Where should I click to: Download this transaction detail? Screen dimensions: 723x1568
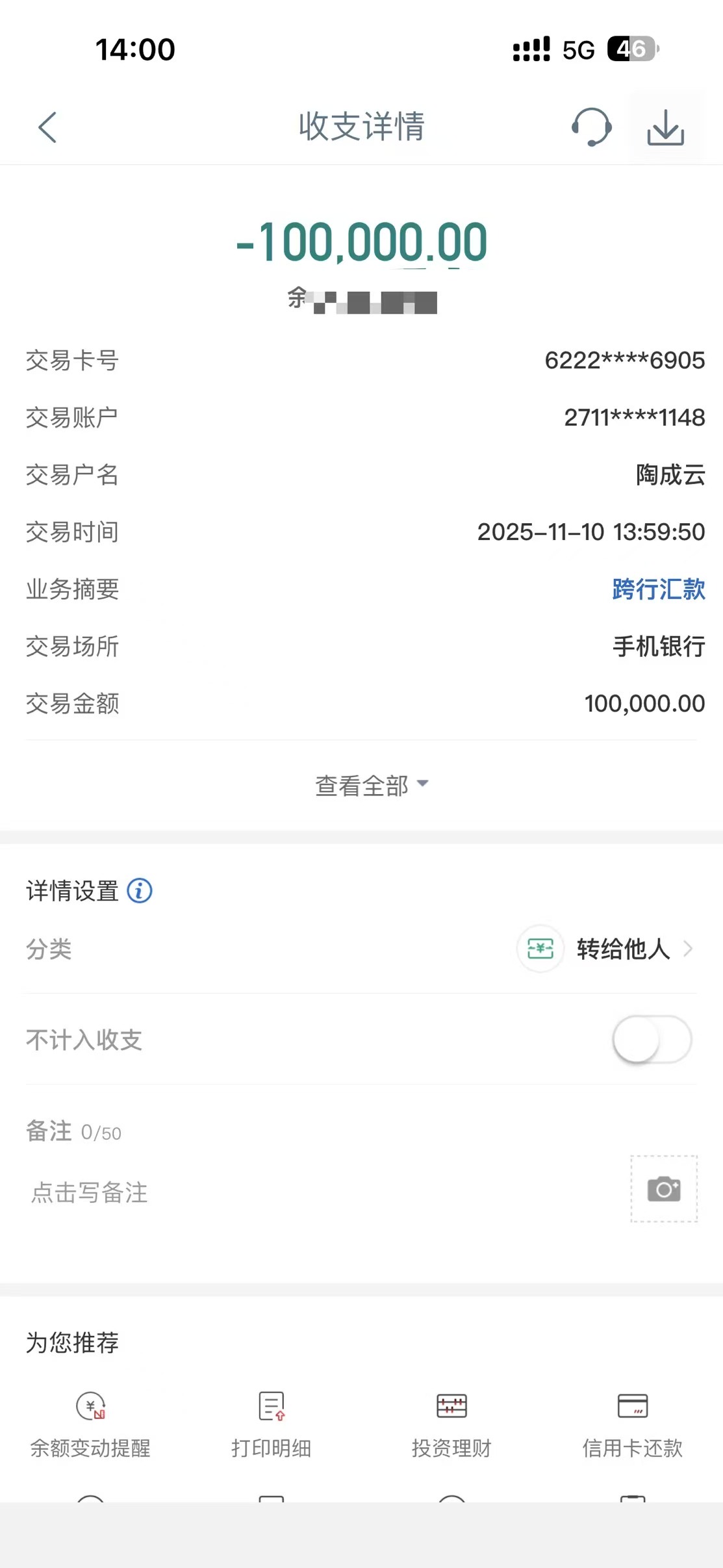coord(666,127)
